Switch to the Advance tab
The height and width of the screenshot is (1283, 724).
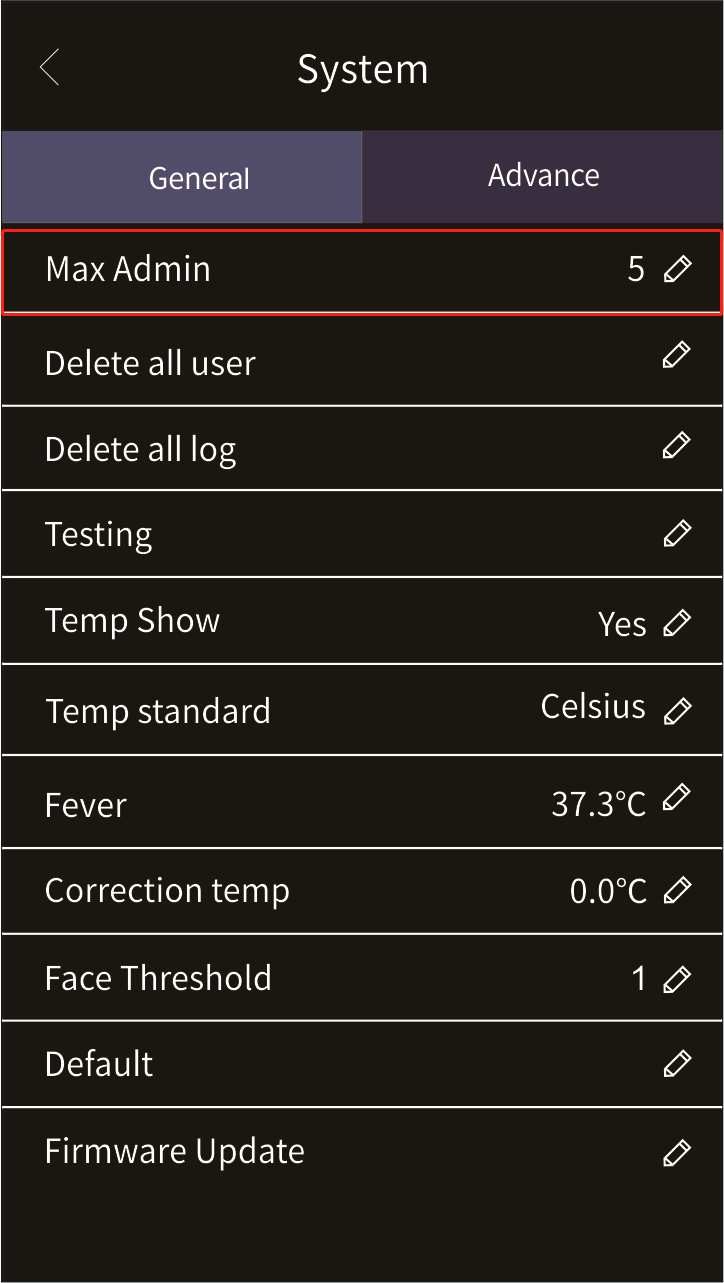[543, 176]
